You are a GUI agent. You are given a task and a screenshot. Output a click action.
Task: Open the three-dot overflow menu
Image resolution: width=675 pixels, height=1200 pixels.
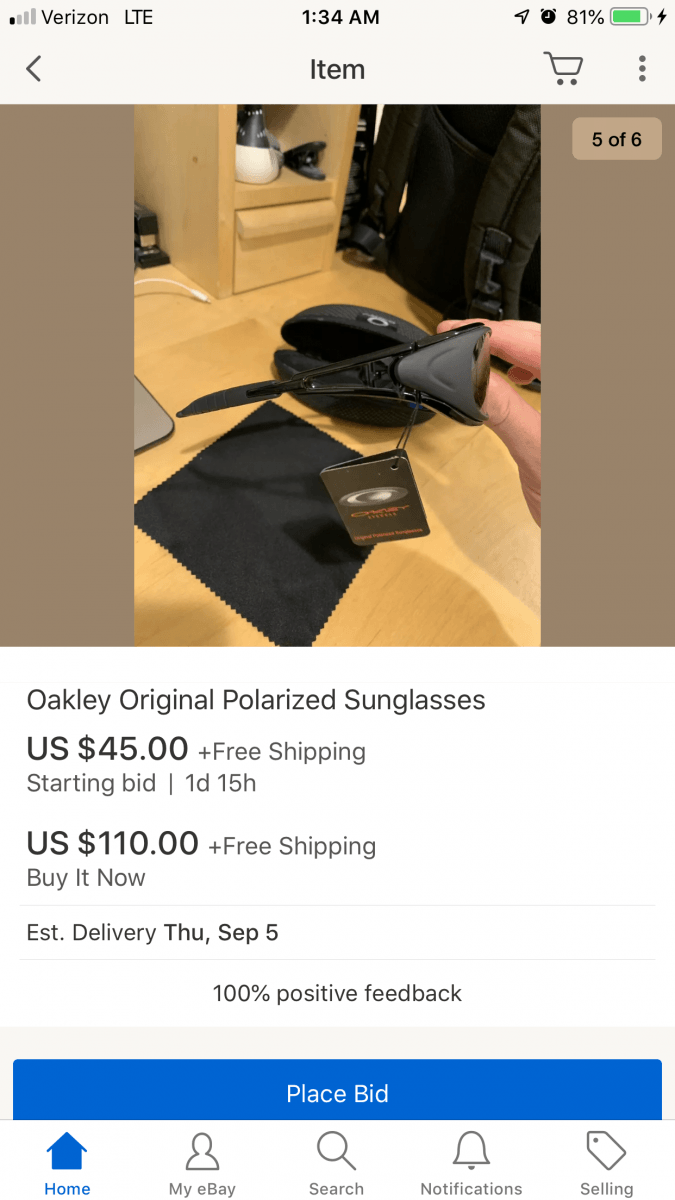click(642, 69)
